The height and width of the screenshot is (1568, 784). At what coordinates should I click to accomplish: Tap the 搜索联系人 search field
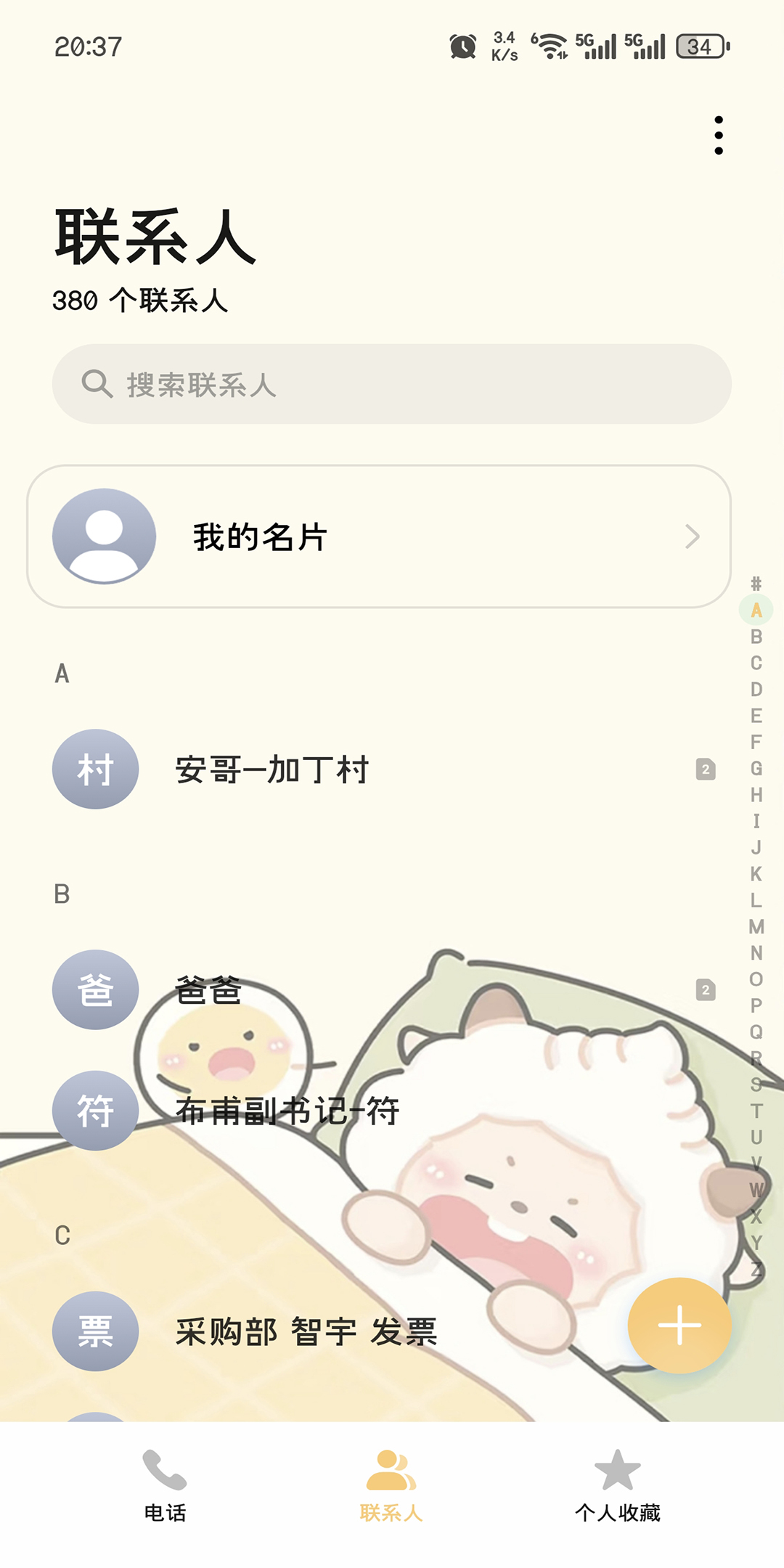[x=392, y=384]
